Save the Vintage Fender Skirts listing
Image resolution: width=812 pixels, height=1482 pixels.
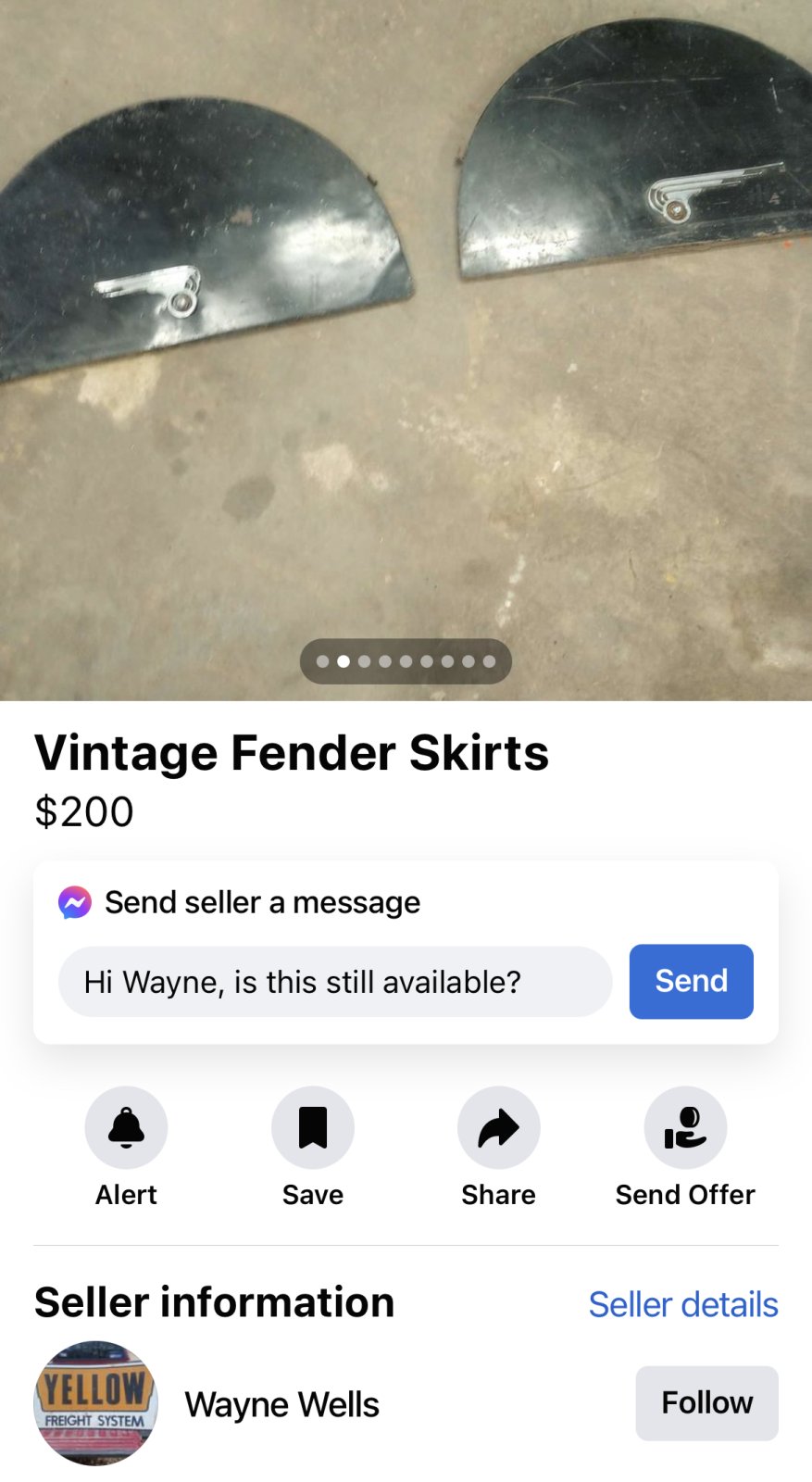click(312, 1128)
